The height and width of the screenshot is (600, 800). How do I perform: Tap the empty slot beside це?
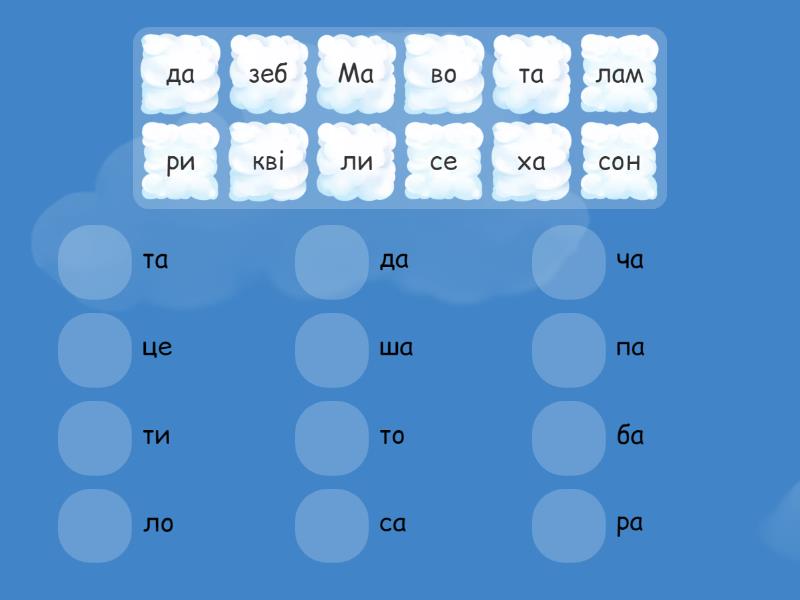coord(95,350)
